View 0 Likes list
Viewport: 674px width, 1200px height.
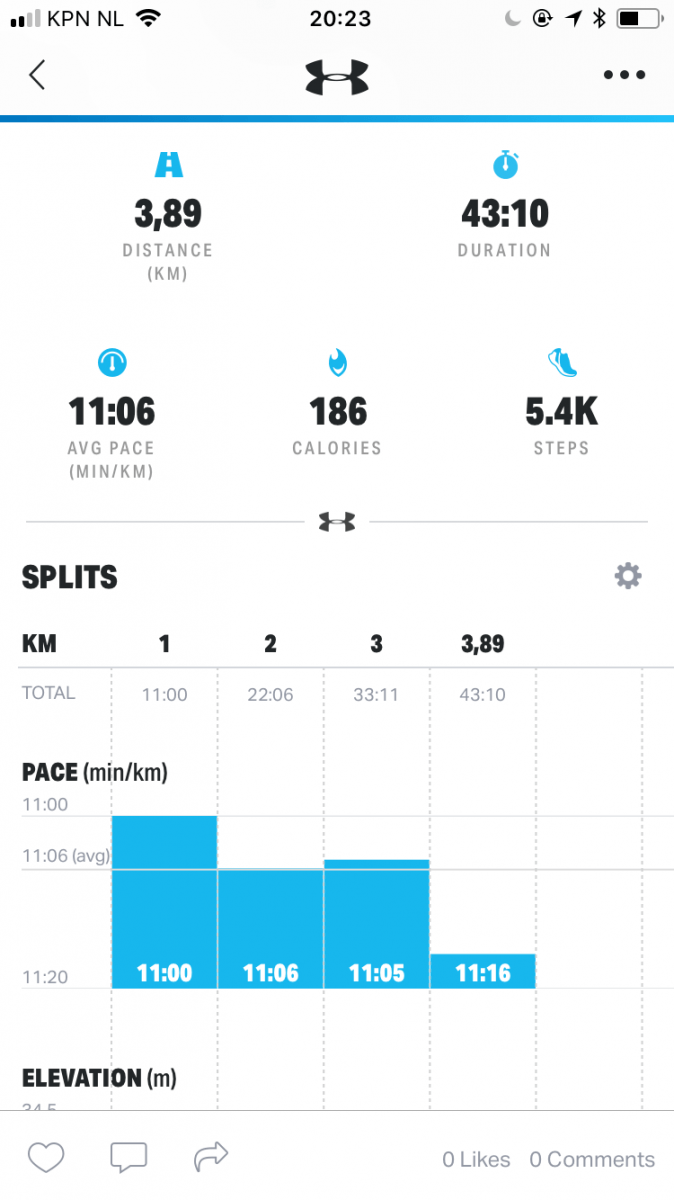[476, 1160]
